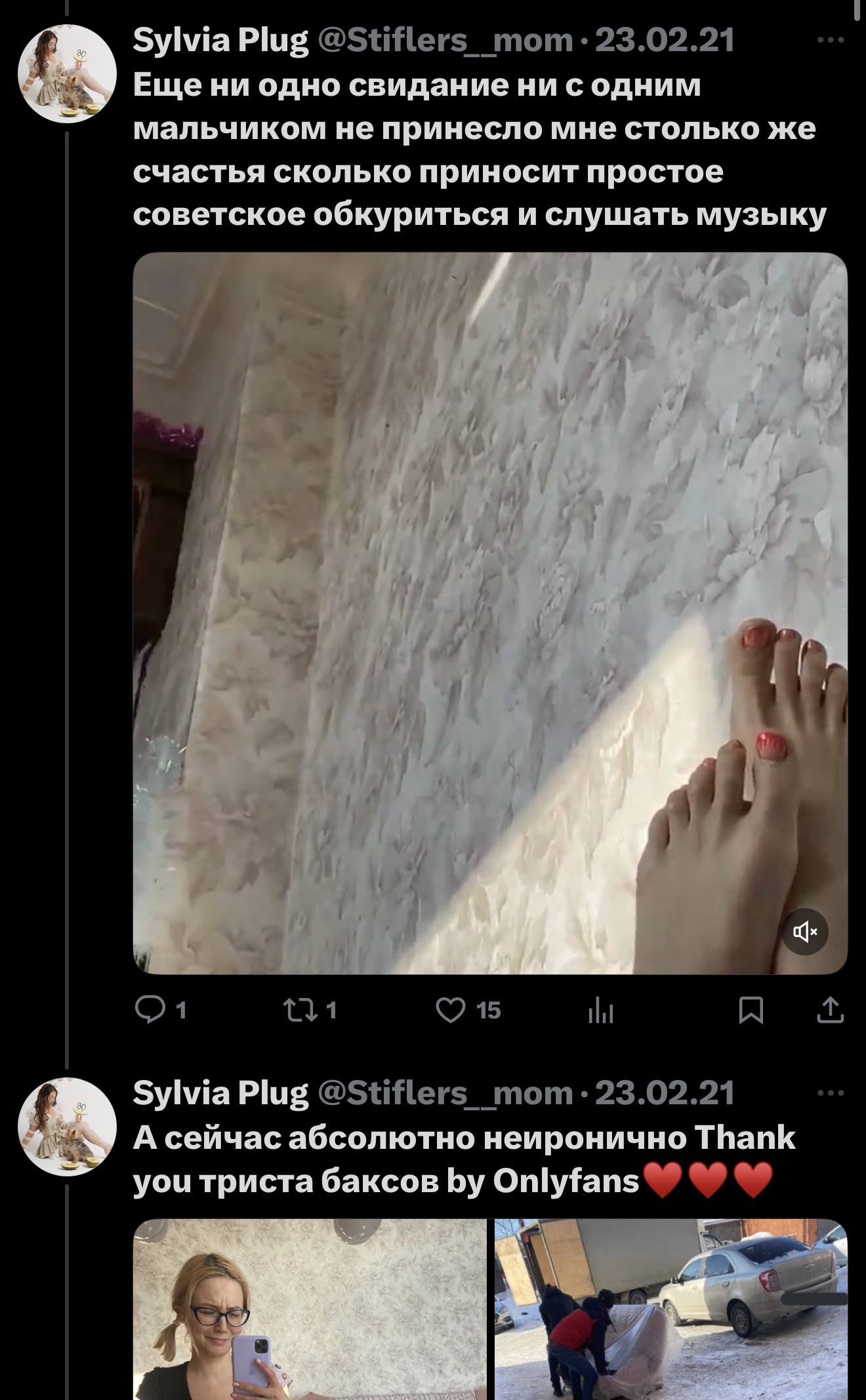Like the tweet with 15 likes
Screen dimensions: 866x1400
pos(451,1010)
